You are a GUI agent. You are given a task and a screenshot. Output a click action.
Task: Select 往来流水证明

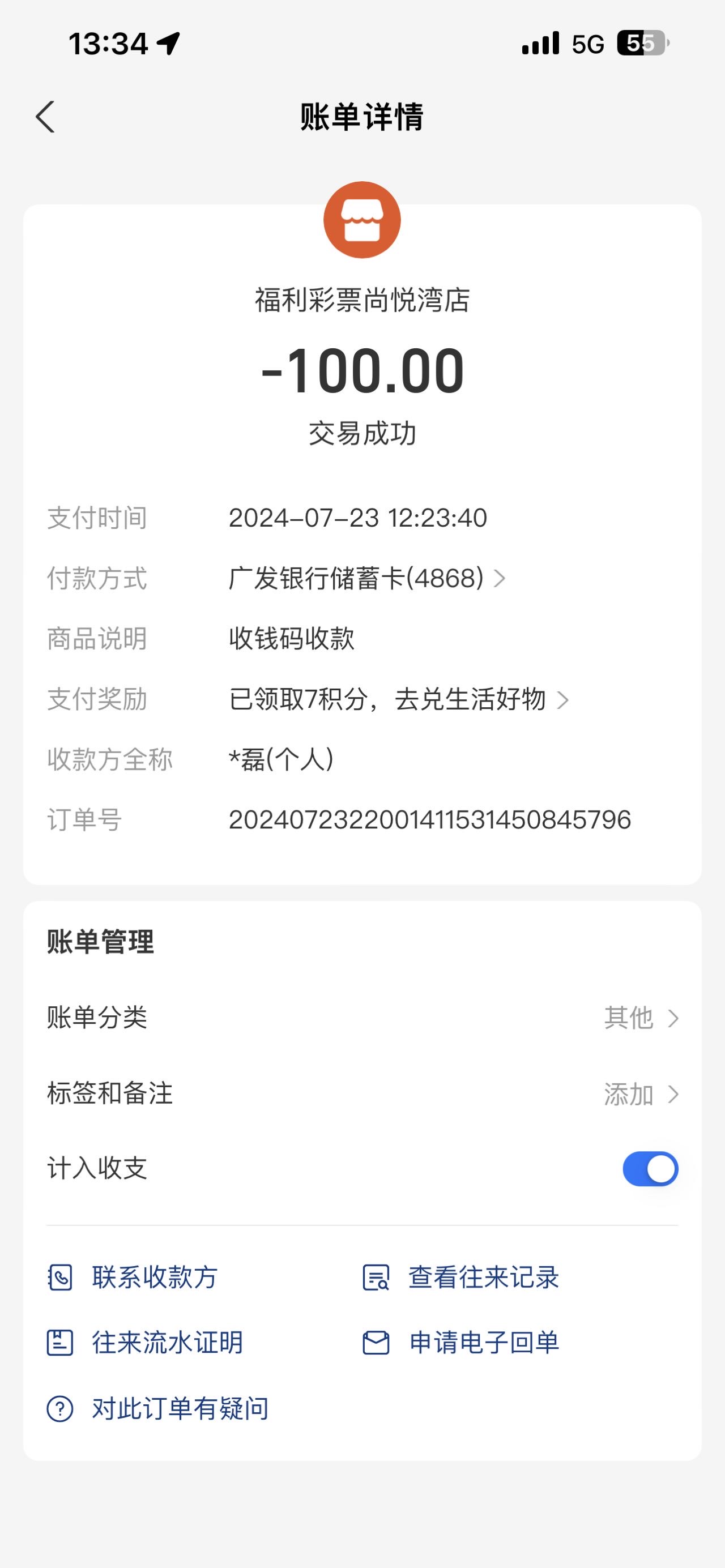click(145, 1343)
